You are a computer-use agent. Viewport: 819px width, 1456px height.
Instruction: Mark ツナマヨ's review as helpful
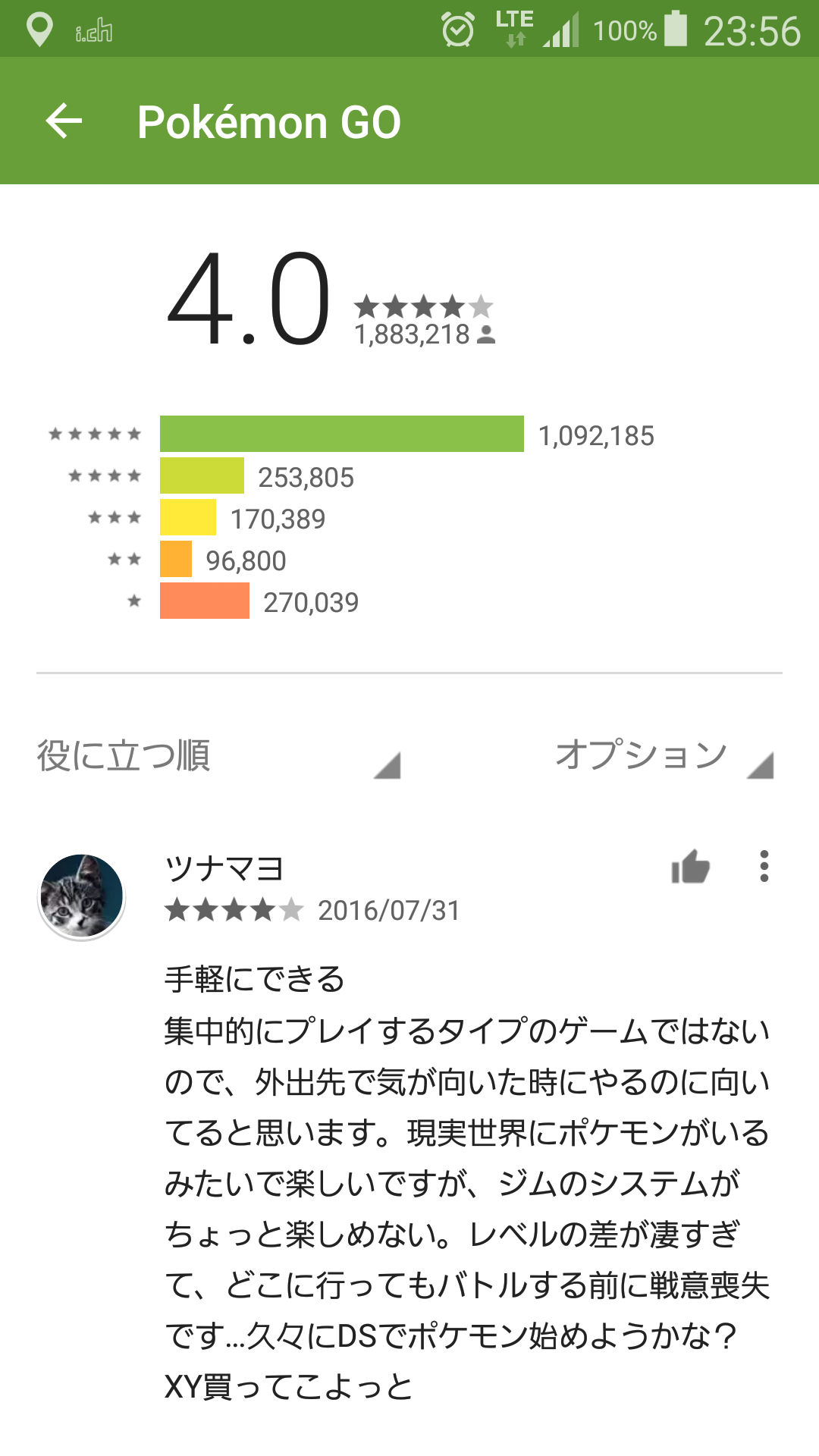[x=690, y=867]
